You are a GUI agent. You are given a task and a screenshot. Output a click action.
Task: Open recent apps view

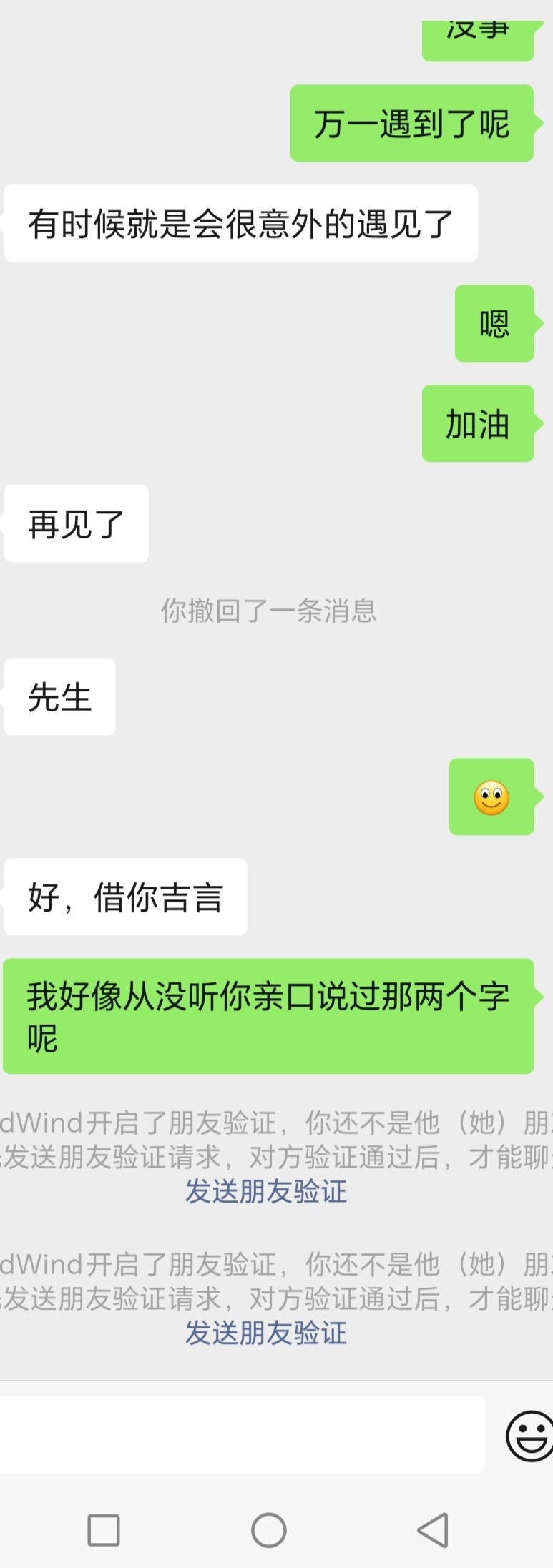click(x=104, y=1530)
